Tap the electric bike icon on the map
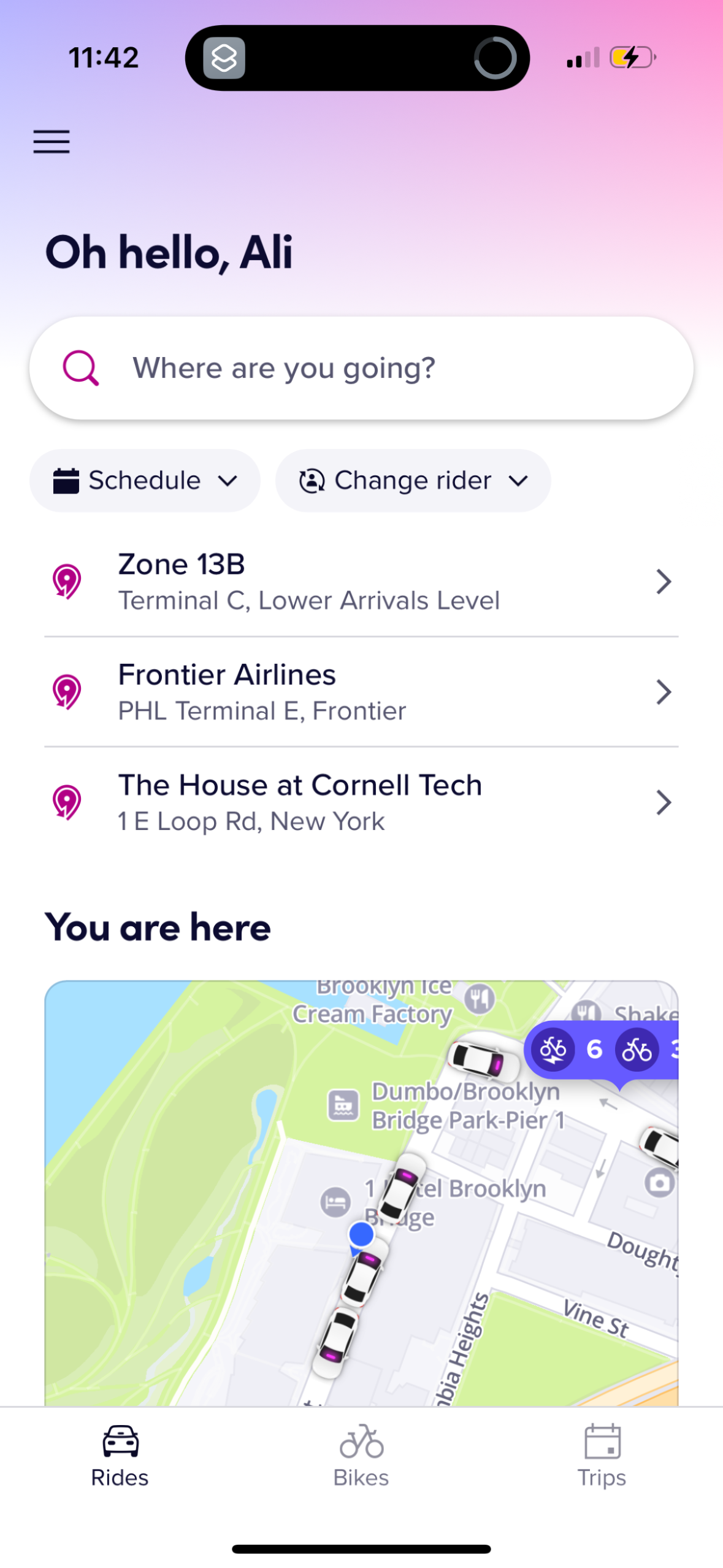 pyautogui.click(x=553, y=1049)
